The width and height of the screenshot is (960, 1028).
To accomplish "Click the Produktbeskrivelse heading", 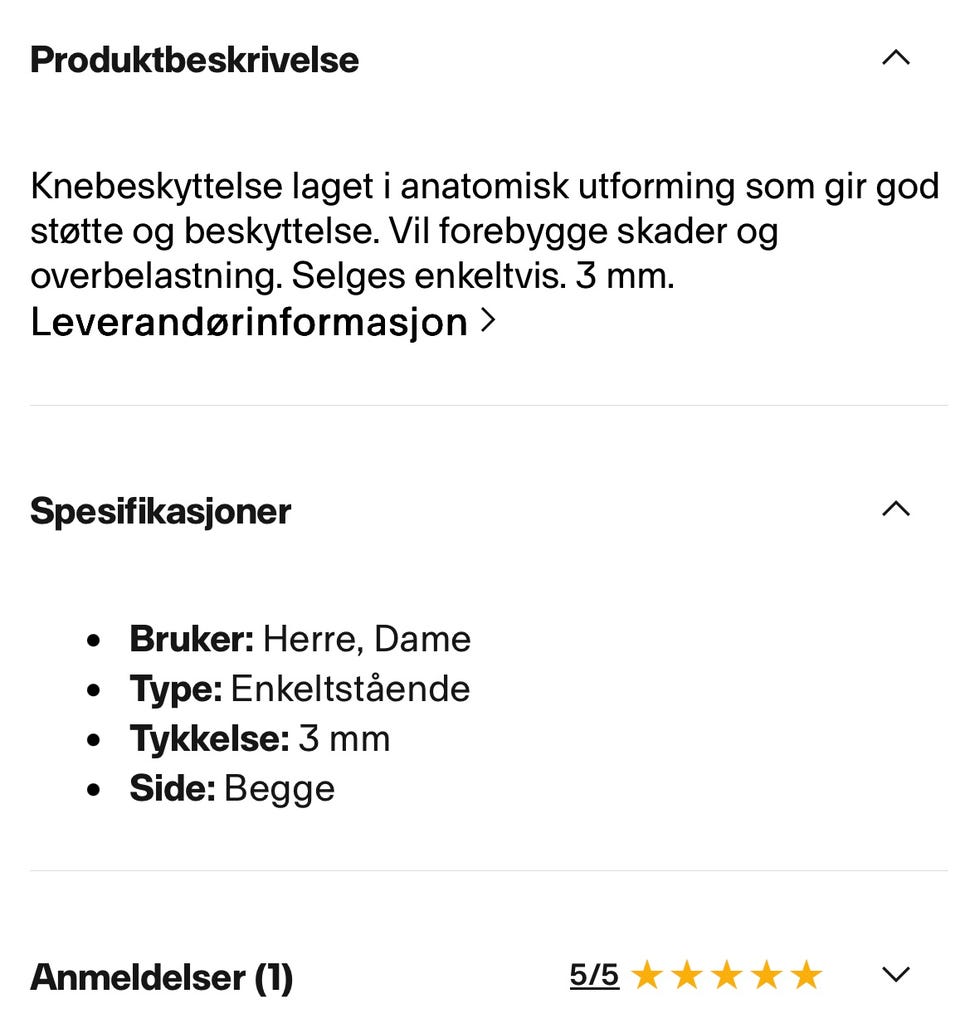I will pos(194,61).
